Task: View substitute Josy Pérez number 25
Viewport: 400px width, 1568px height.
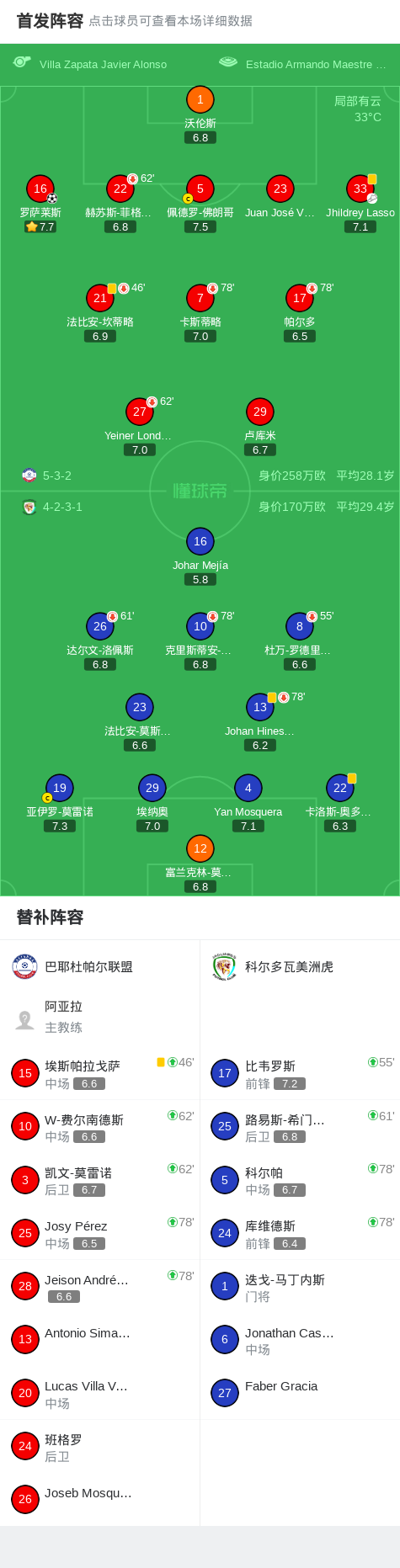Action: coord(99,1233)
